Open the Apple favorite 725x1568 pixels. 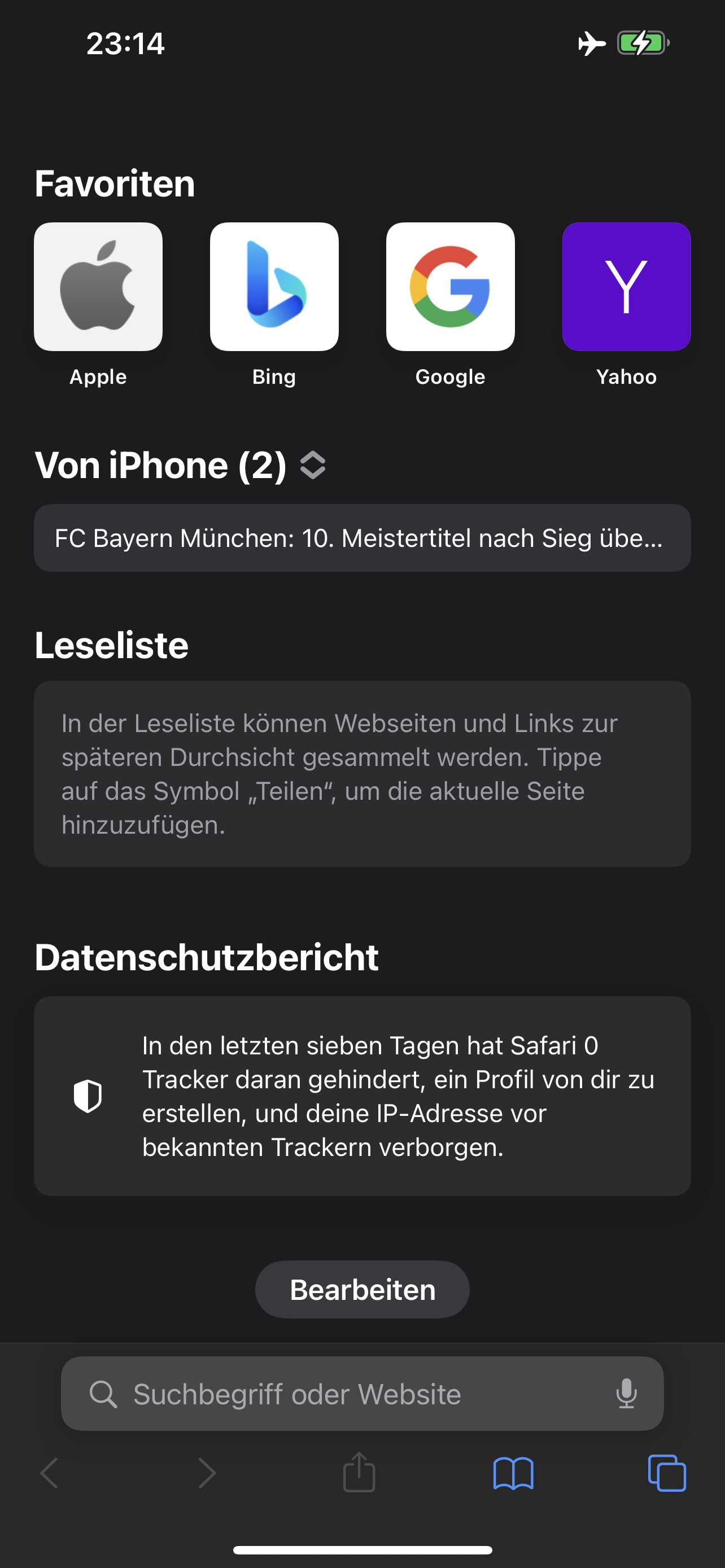pyautogui.click(x=98, y=287)
